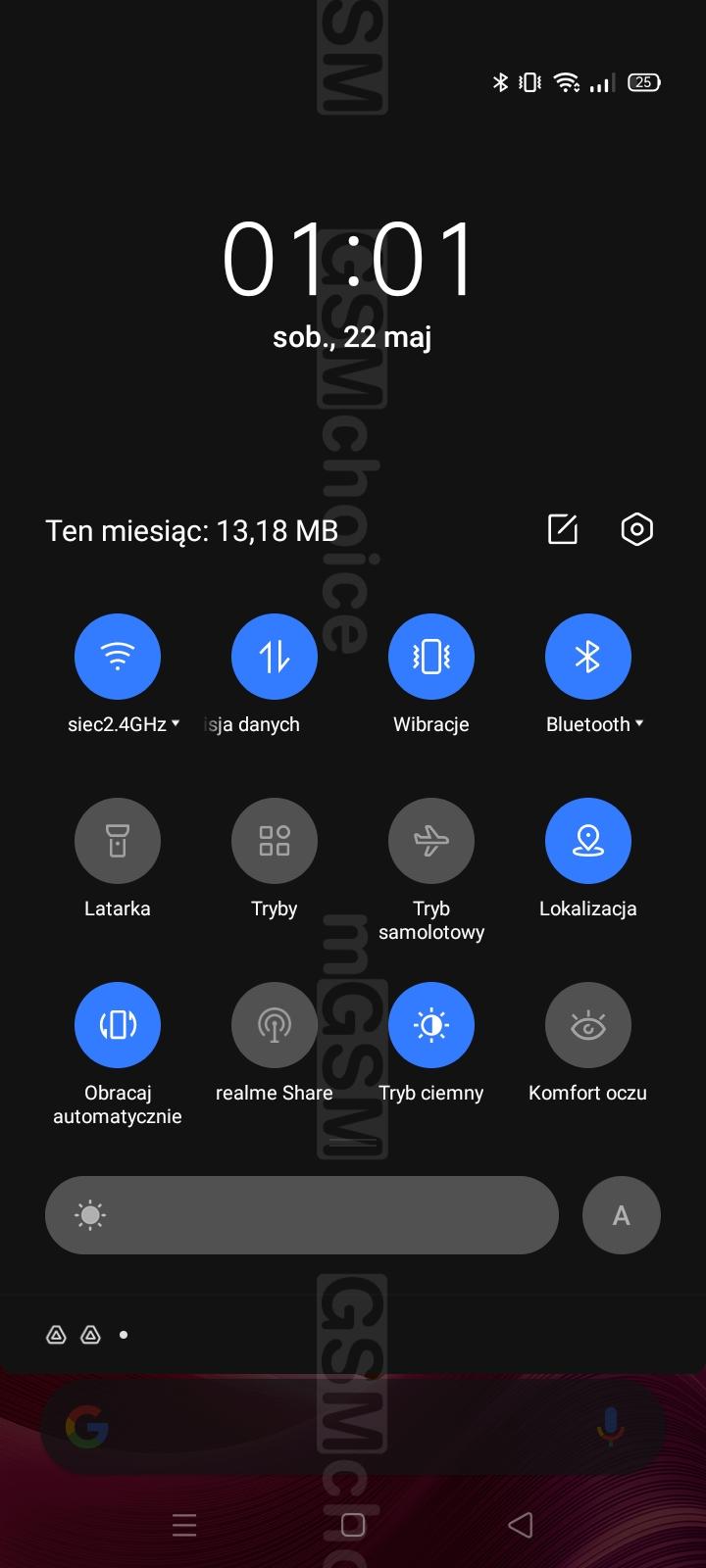Open the Tryby modes tile

275,841
